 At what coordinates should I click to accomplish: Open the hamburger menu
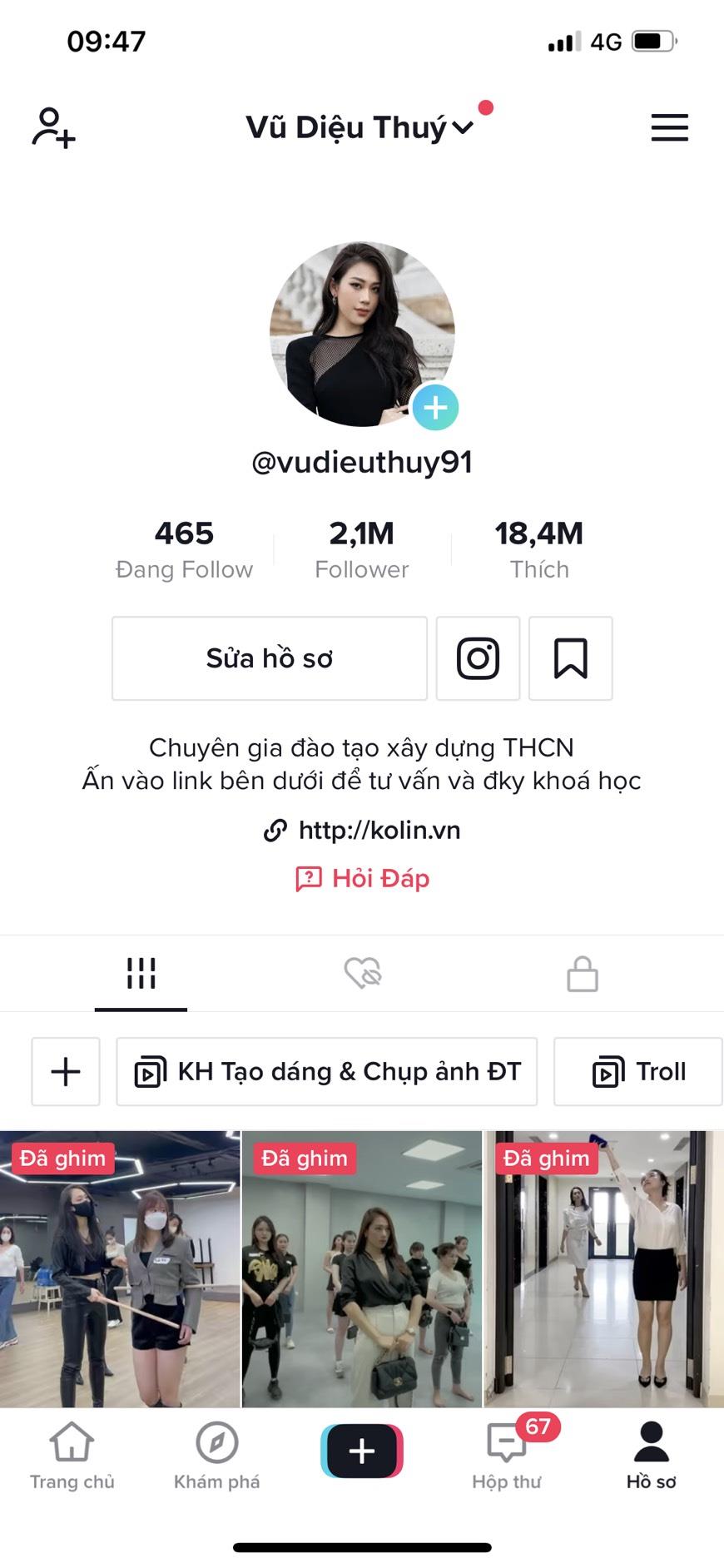pos(669,127)
